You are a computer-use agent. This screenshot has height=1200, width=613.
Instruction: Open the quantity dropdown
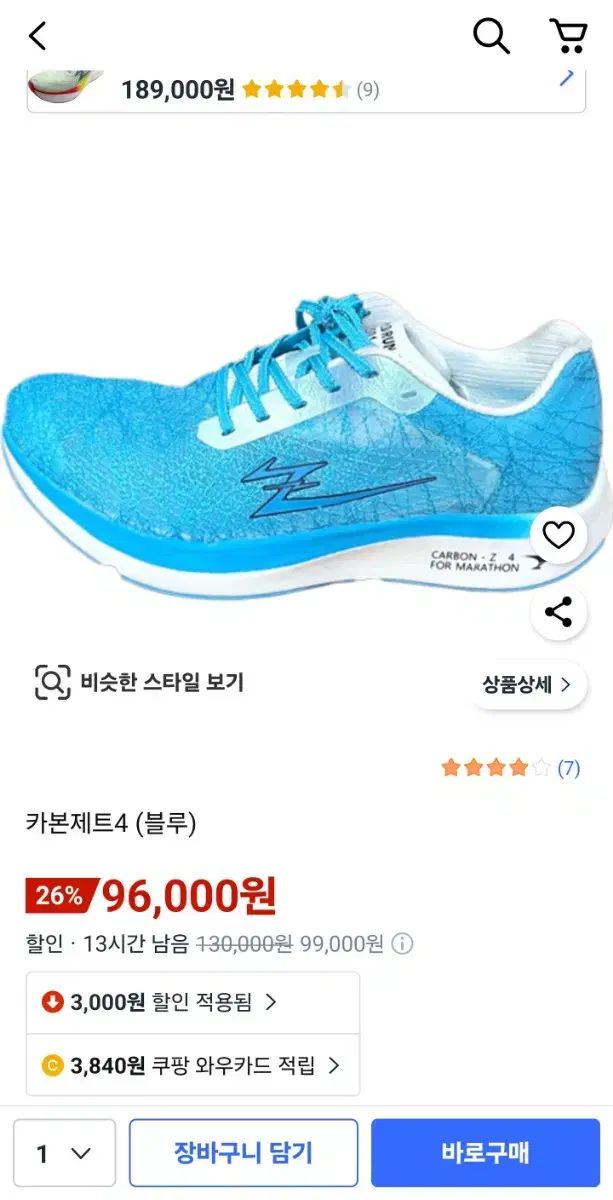point(64,1153)
